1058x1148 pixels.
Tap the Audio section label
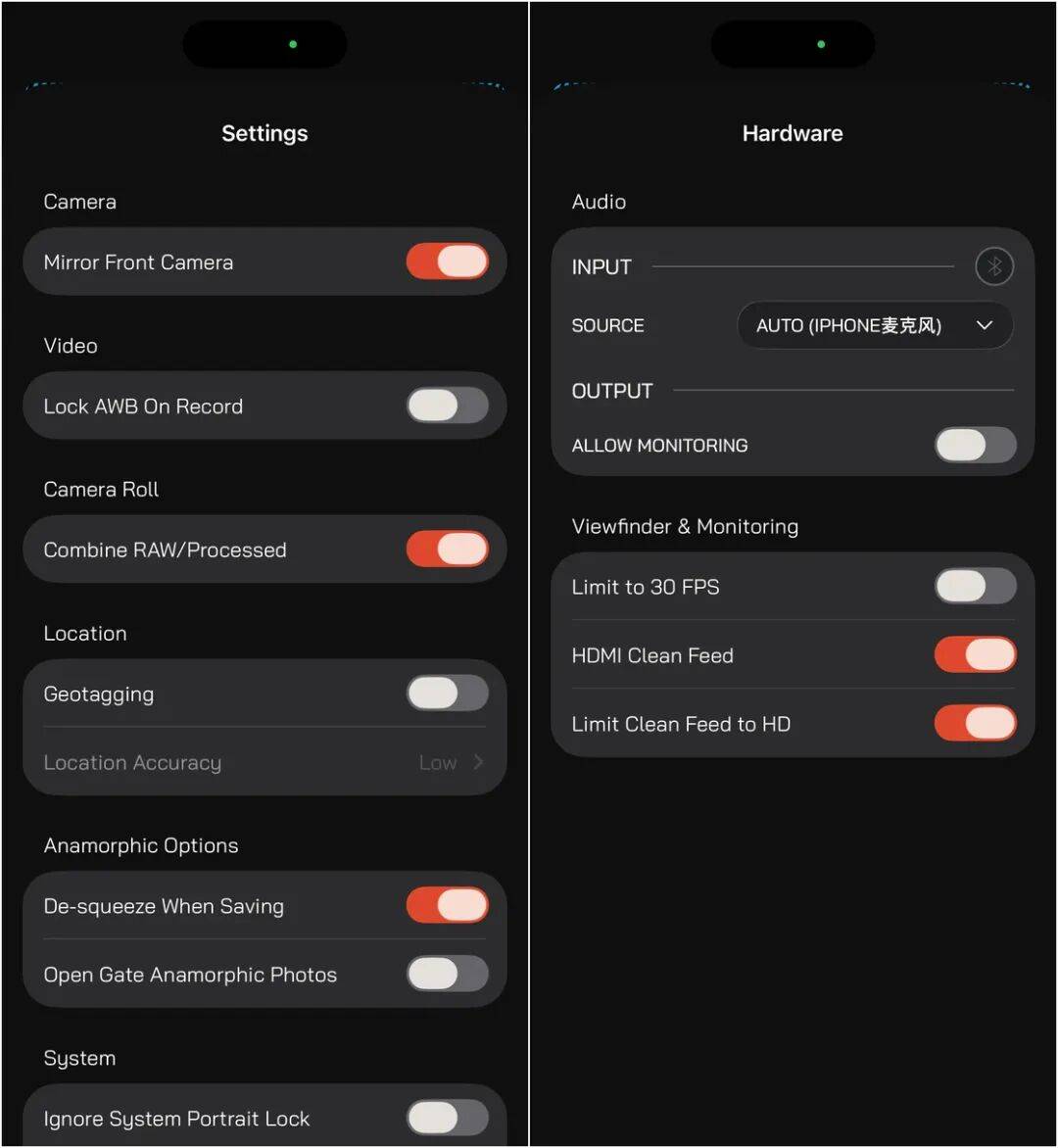tap(599, 202)
